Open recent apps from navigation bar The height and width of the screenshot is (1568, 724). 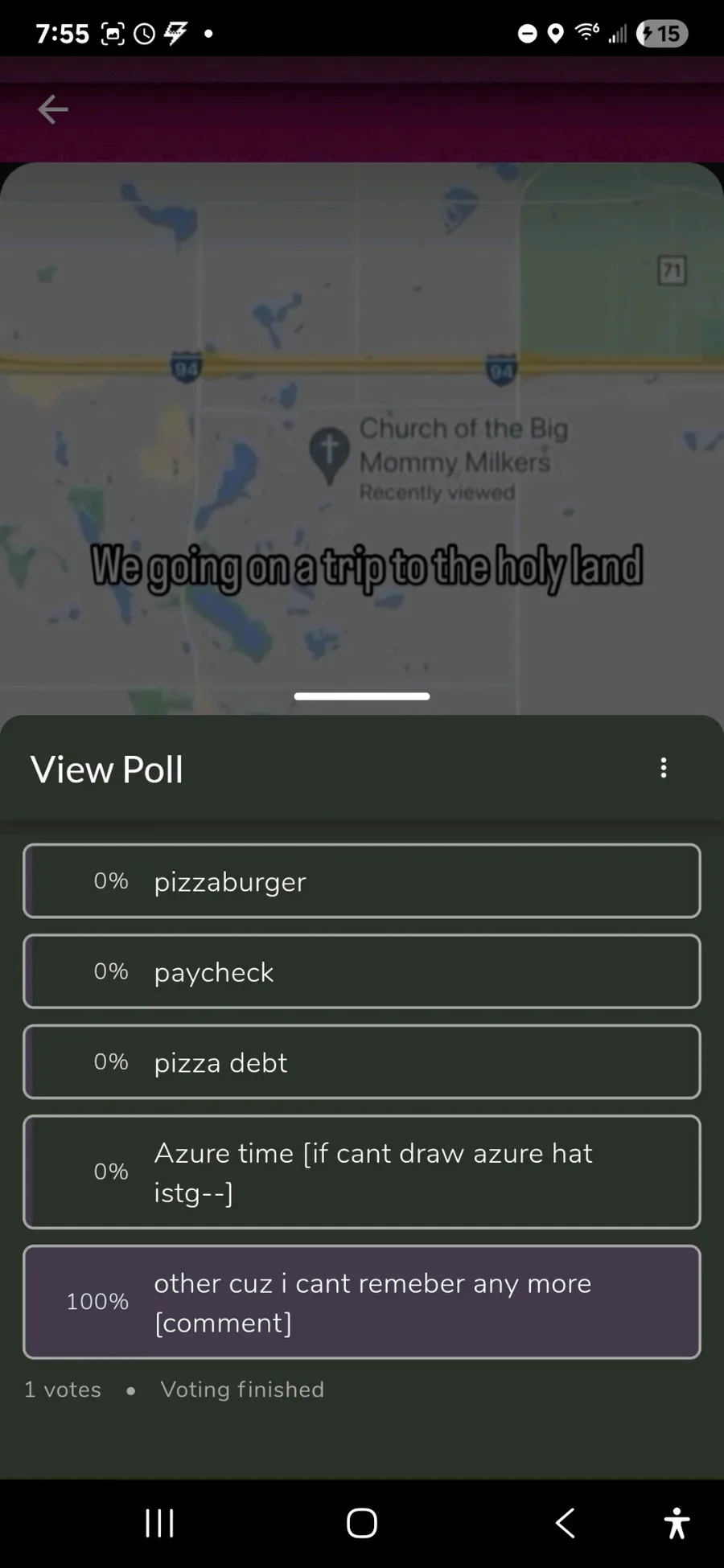[159, 1523]
